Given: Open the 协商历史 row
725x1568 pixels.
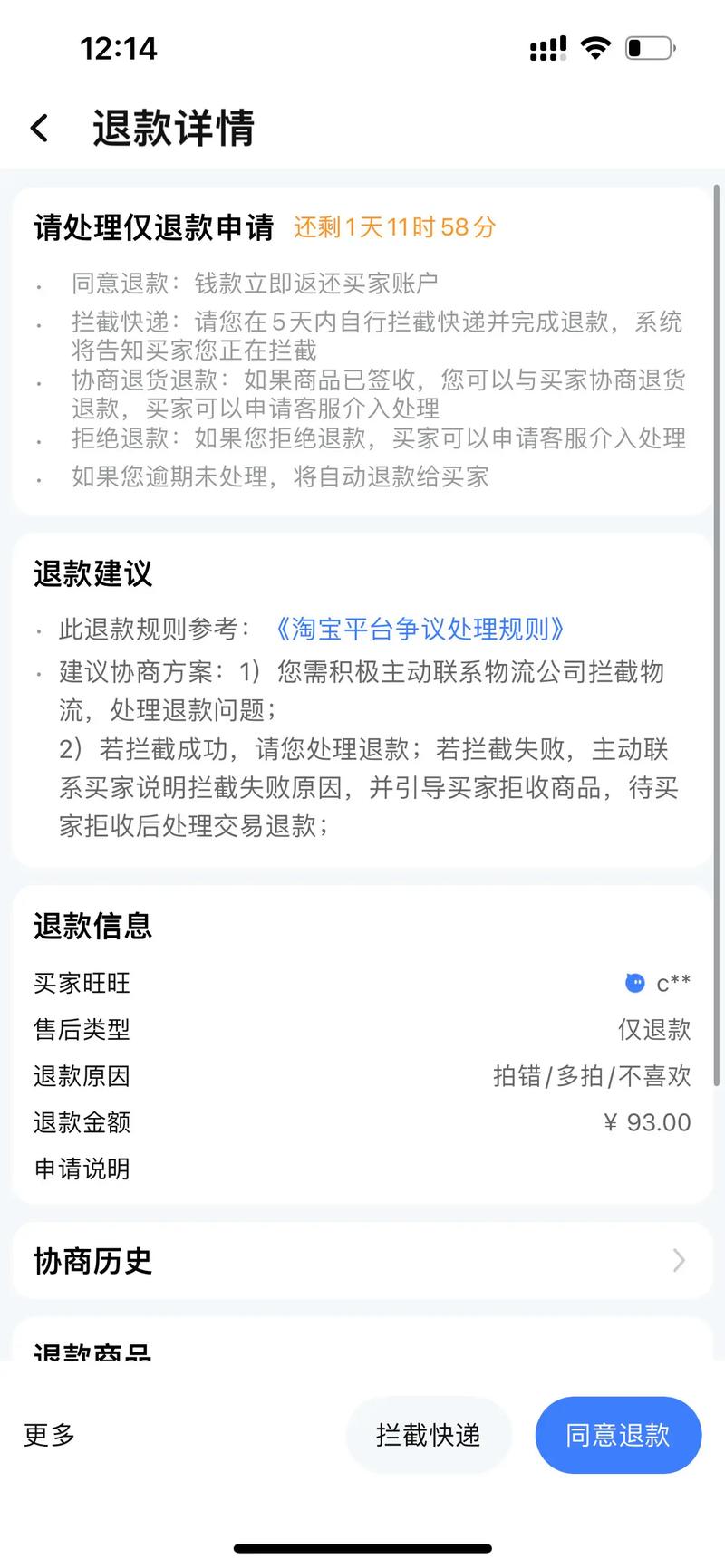Looking at the screenshot, I should [x=362, y=1260].
